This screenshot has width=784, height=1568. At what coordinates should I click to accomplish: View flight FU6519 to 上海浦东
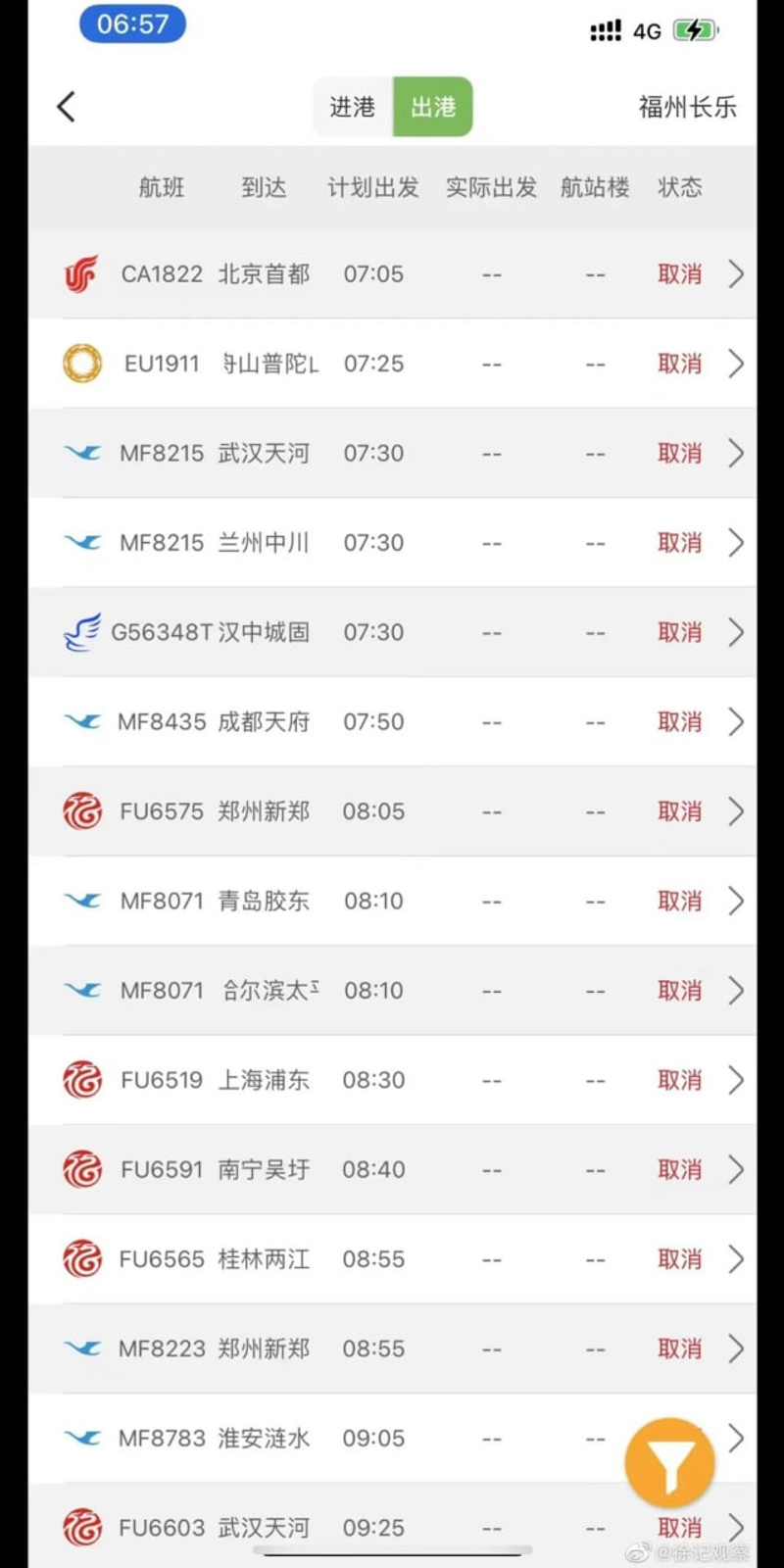click(392, 1080)
